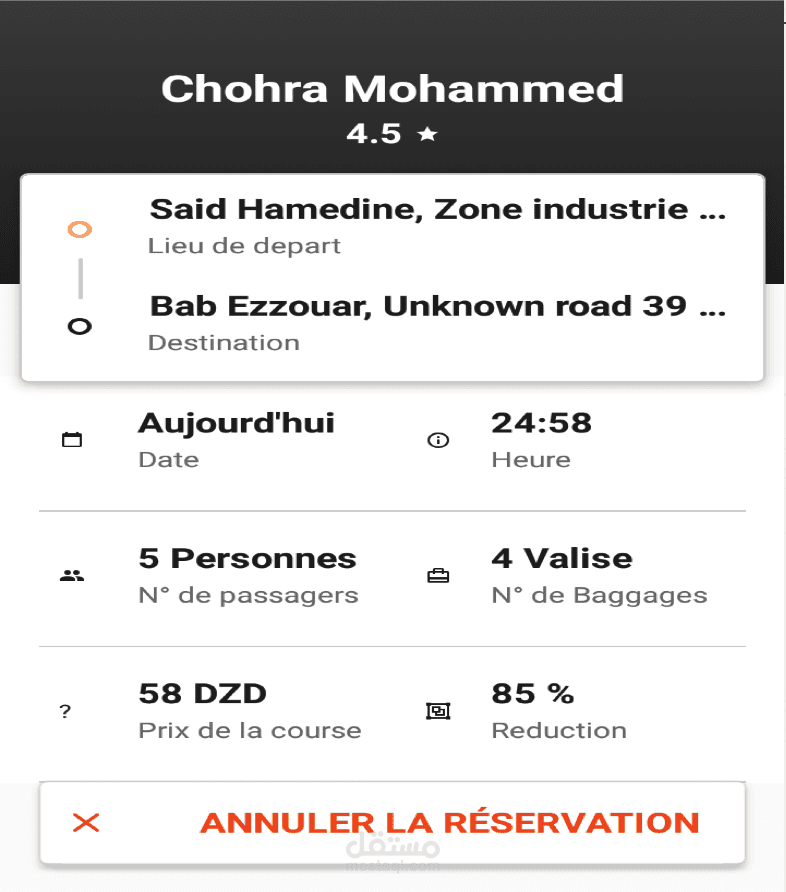Open the Said Hamedine to Bab Ezzouar route card
The width and height of the screenshot is (786, 892).
(x=392, y=277)
